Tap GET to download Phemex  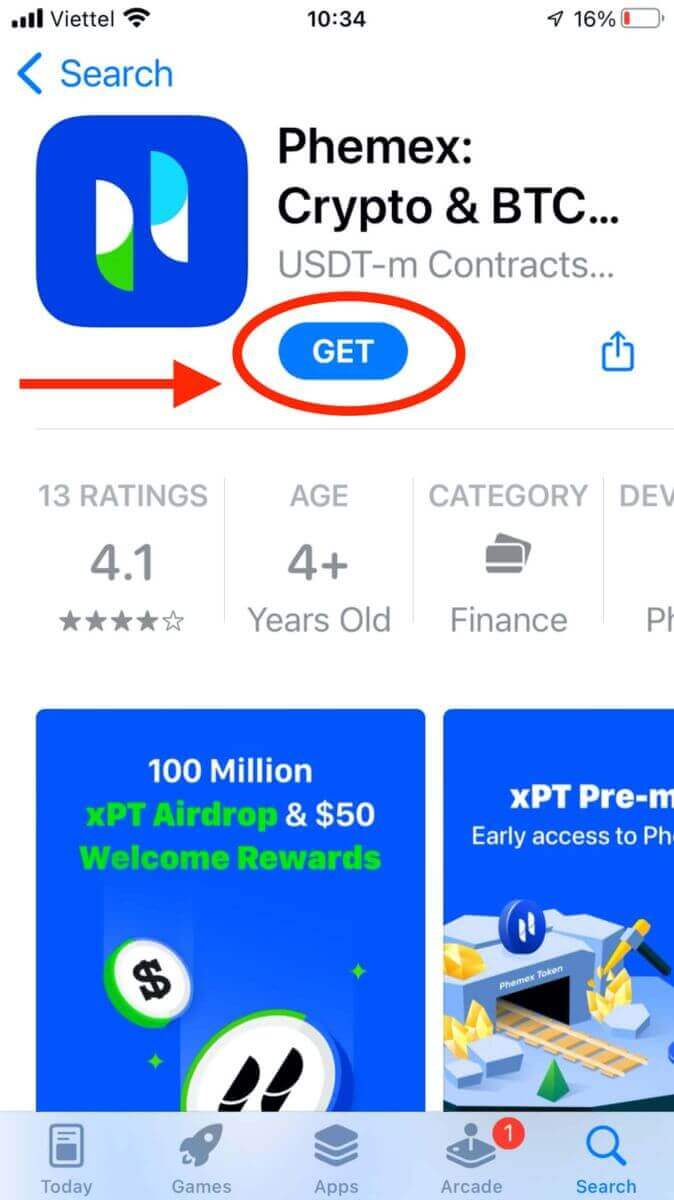343,352
